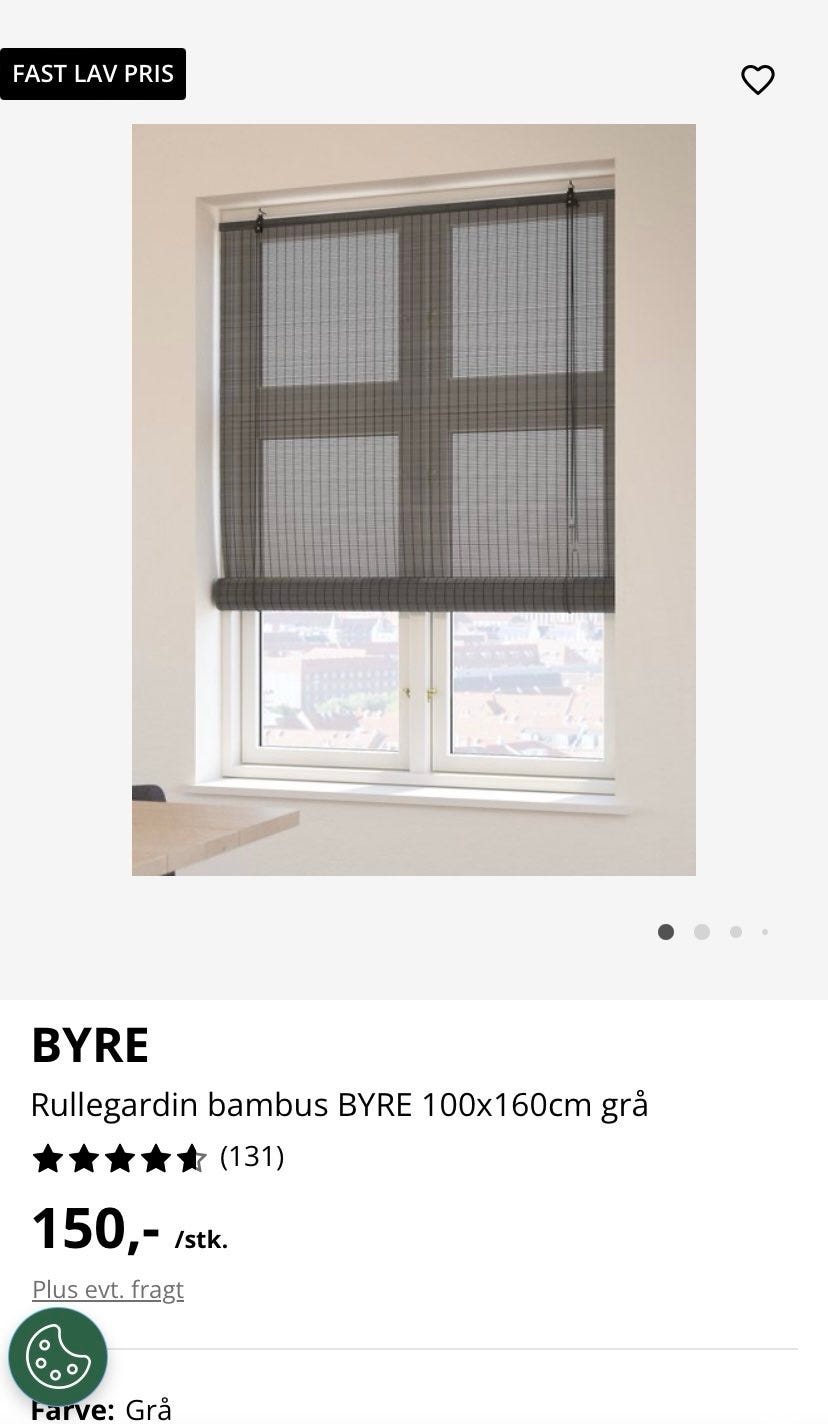
Task: Select the third carousel dot
Action: (x=737, y=932)
